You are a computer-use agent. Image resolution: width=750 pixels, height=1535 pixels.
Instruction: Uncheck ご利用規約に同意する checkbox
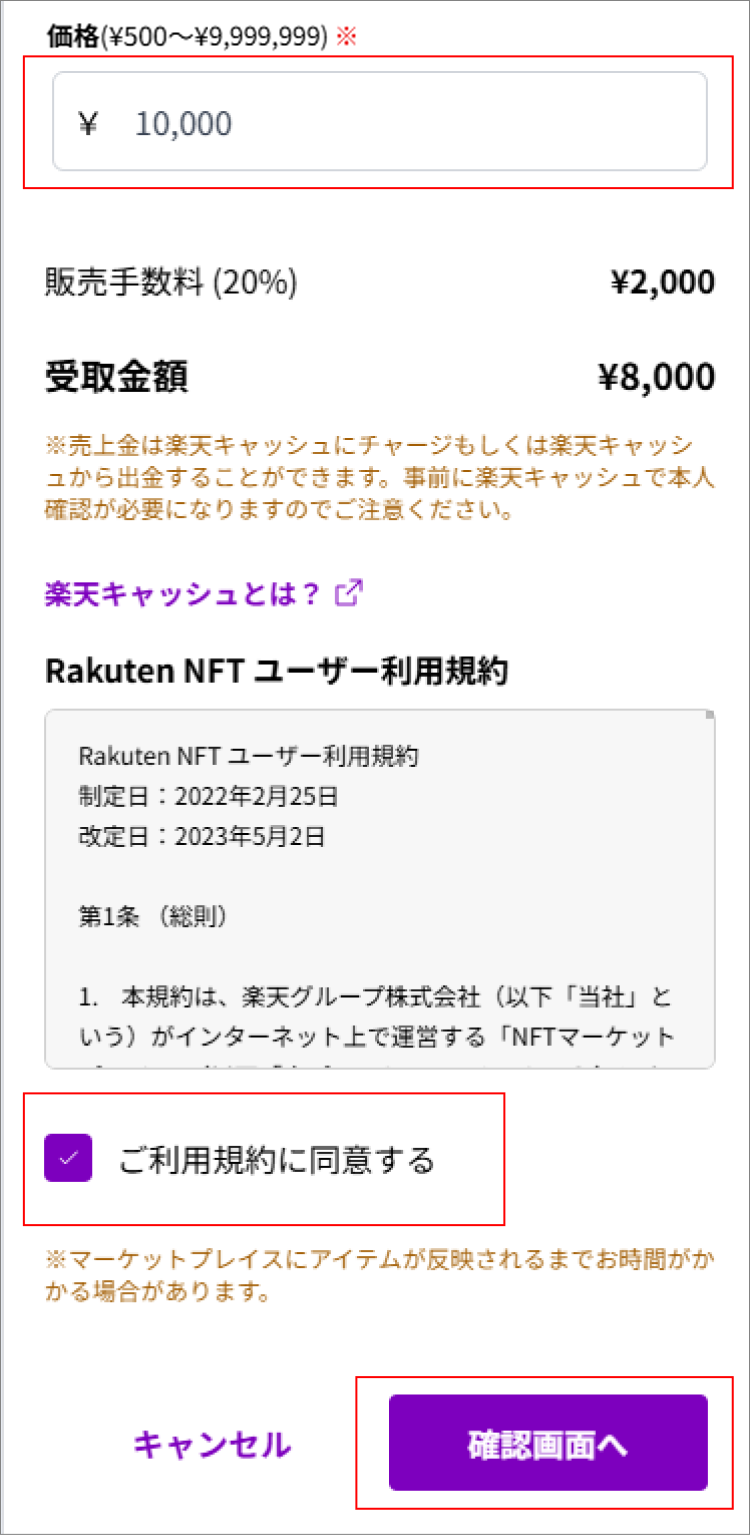click(68, 1159)
